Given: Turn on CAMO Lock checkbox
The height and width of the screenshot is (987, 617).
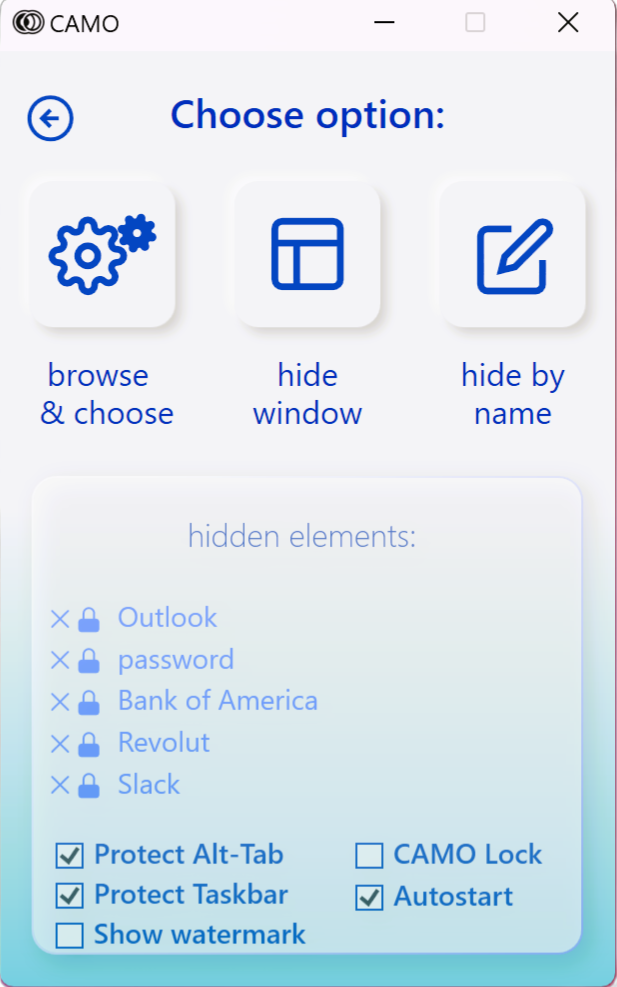Looking at the screenshot, I should tap(369, 856).
